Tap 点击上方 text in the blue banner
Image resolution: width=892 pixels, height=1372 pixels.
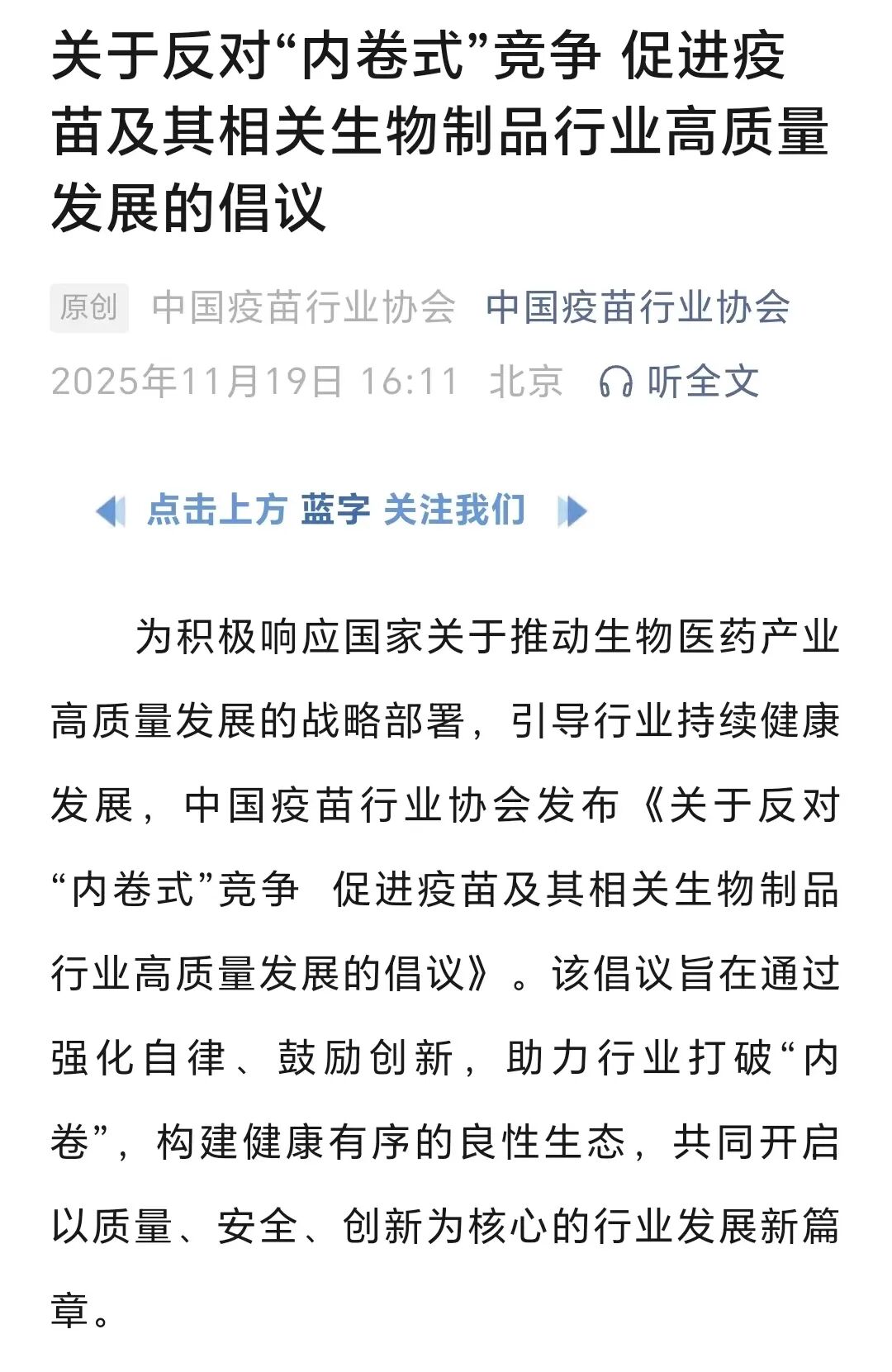click(x=216, y=510)
